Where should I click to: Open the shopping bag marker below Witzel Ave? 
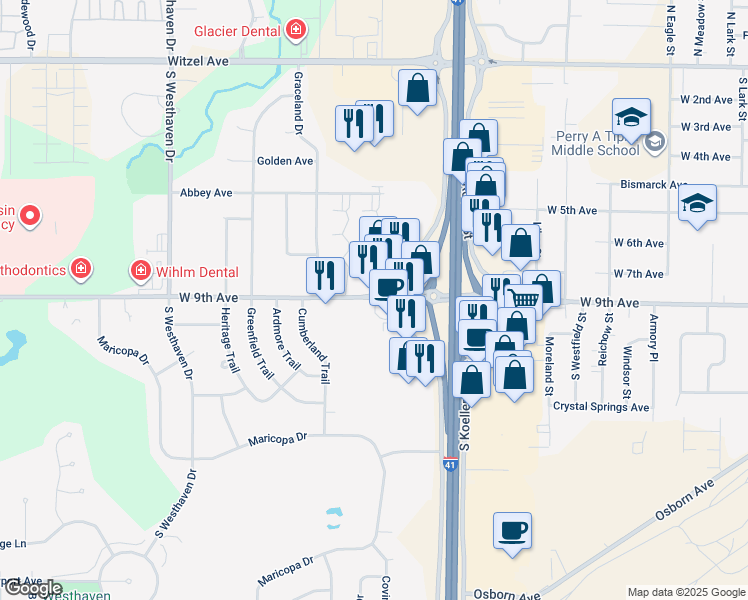(417, 88)
